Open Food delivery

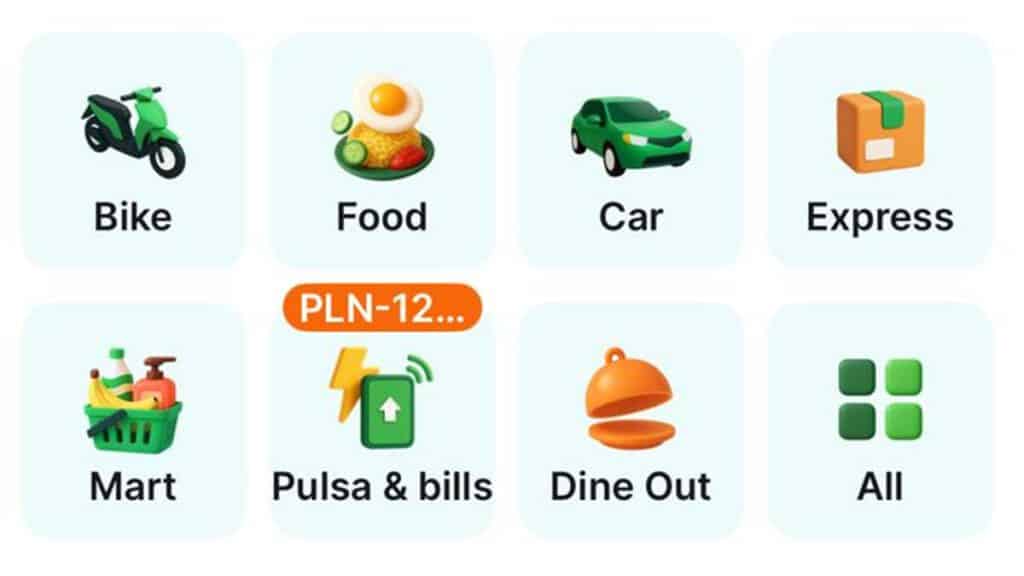coord(382,150)
